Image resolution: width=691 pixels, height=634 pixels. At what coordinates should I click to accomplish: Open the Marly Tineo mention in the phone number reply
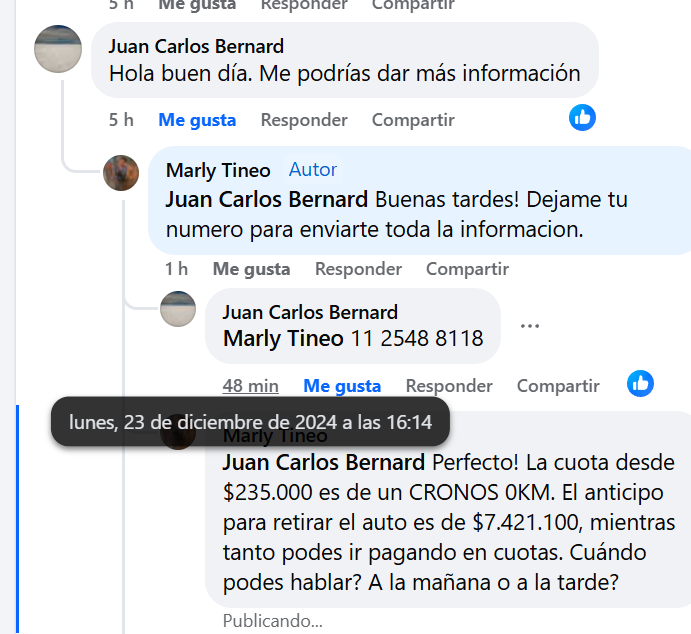pyautogui.click(x=283, y=339)
